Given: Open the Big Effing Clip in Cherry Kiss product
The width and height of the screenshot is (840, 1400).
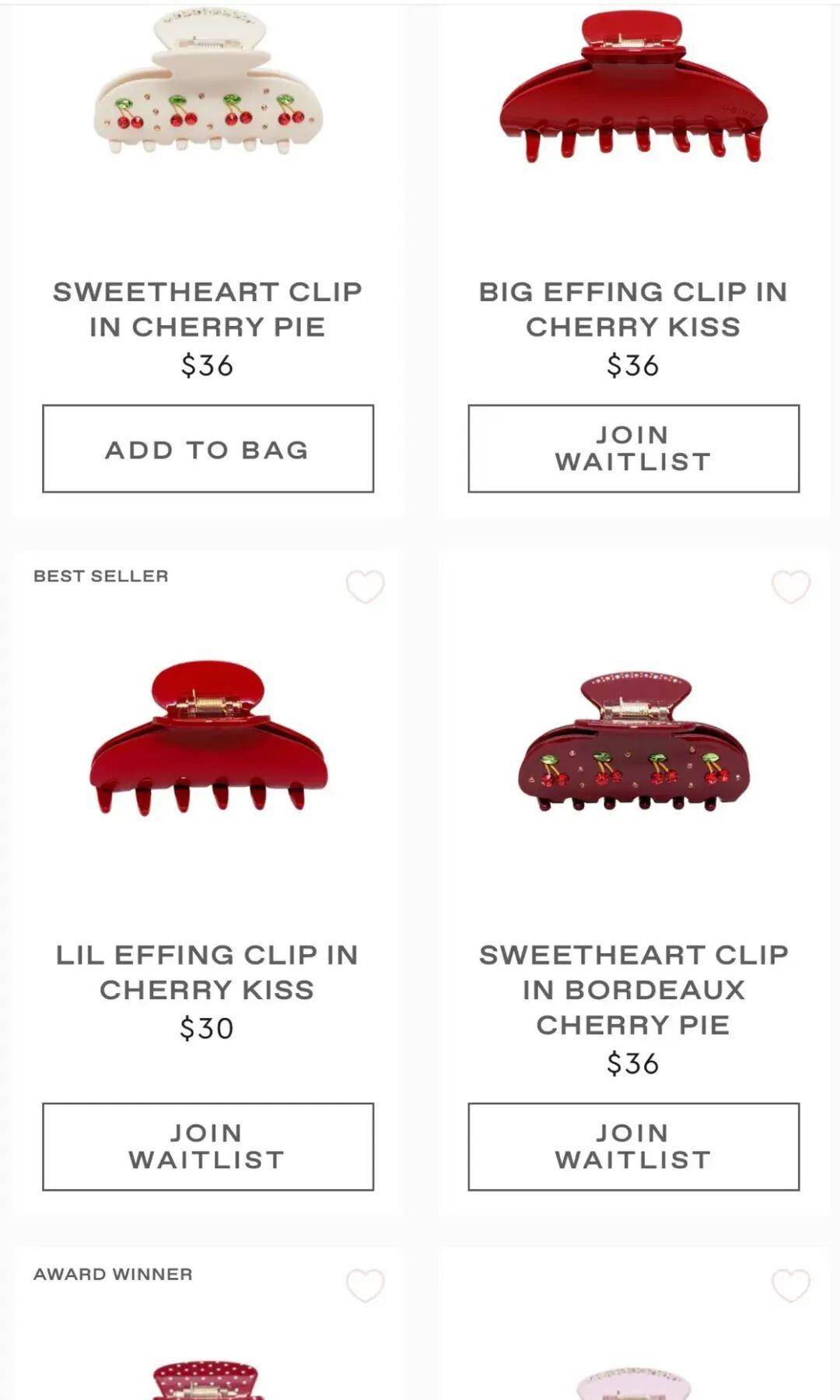Looking at the screenshot, I should [633, 309].
